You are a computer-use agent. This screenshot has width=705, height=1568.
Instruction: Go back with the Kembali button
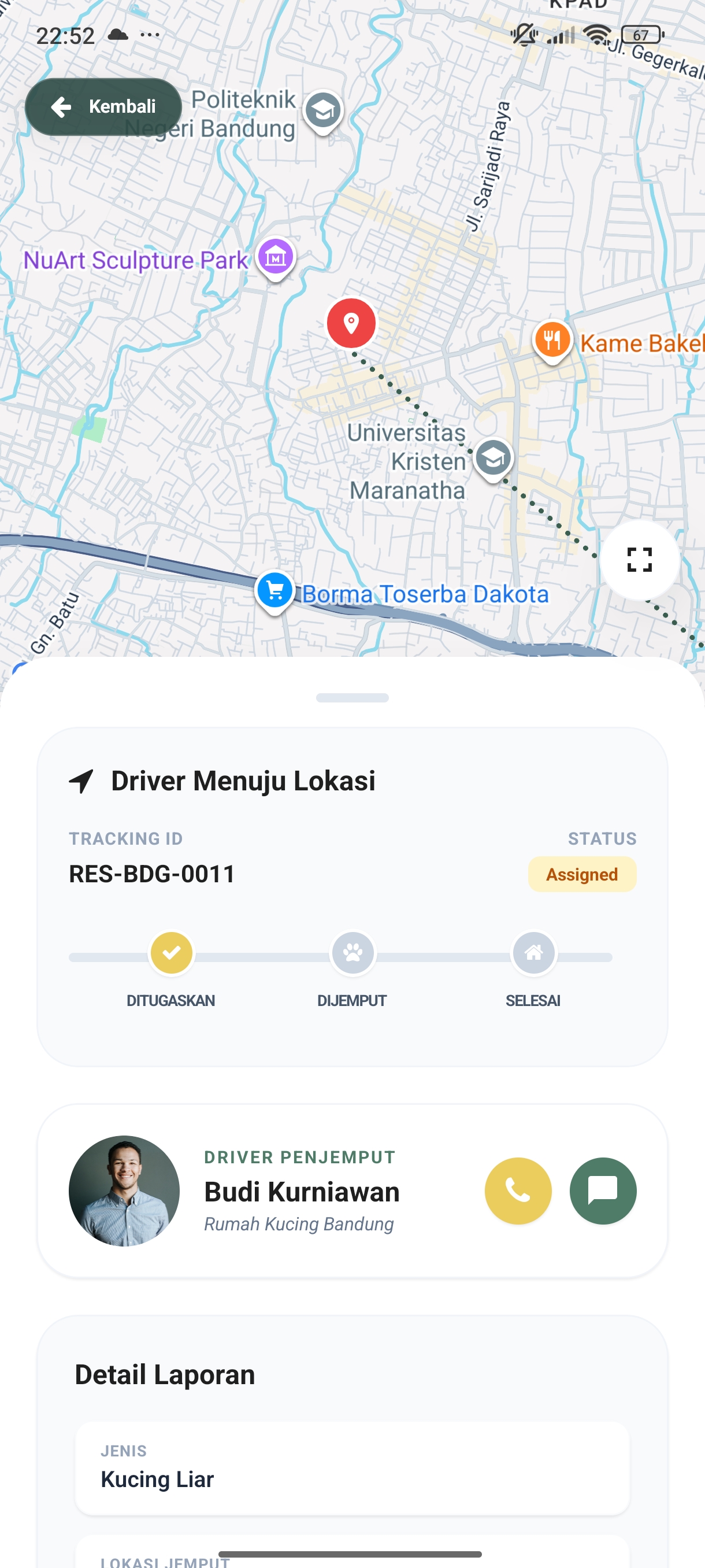[x=103, y=107]
